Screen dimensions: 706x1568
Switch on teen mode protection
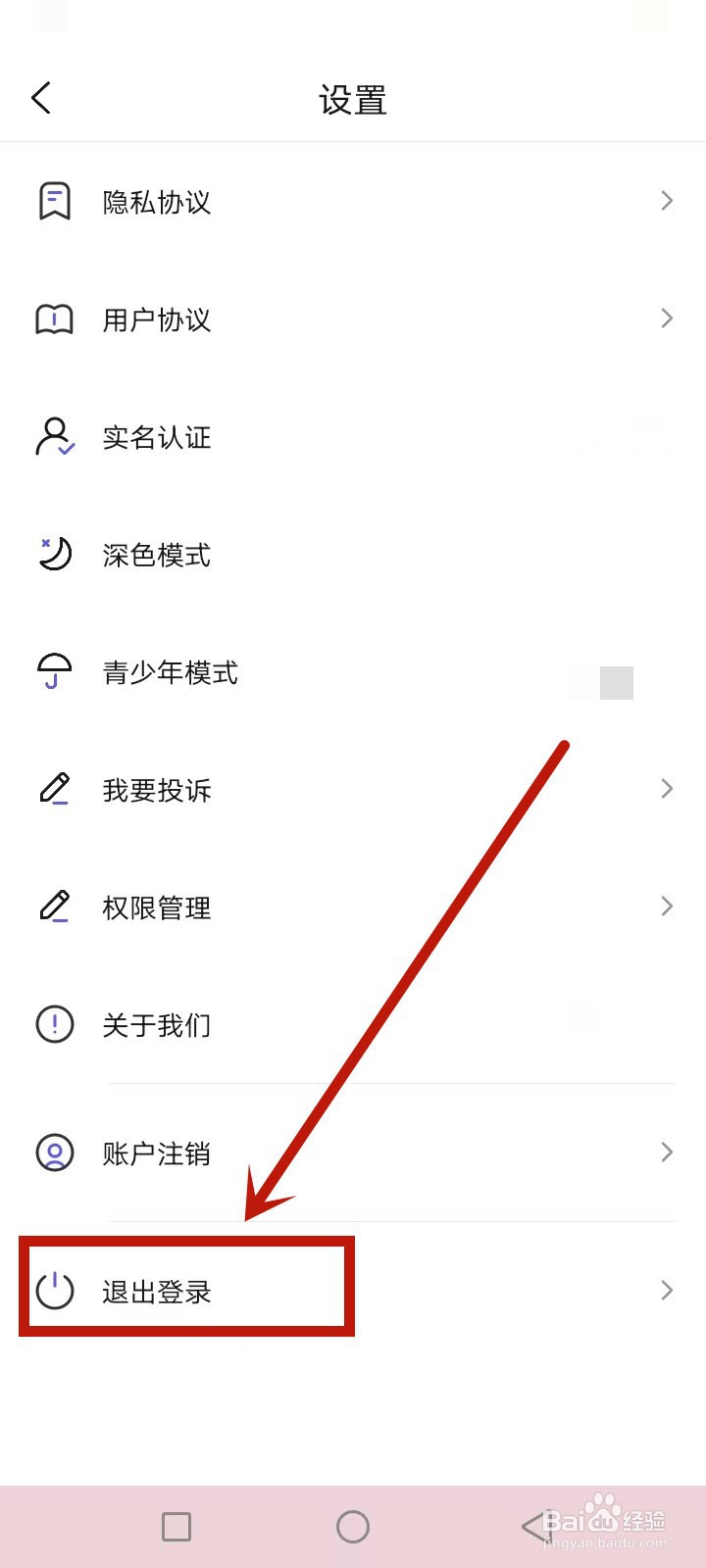click(601, 683)
